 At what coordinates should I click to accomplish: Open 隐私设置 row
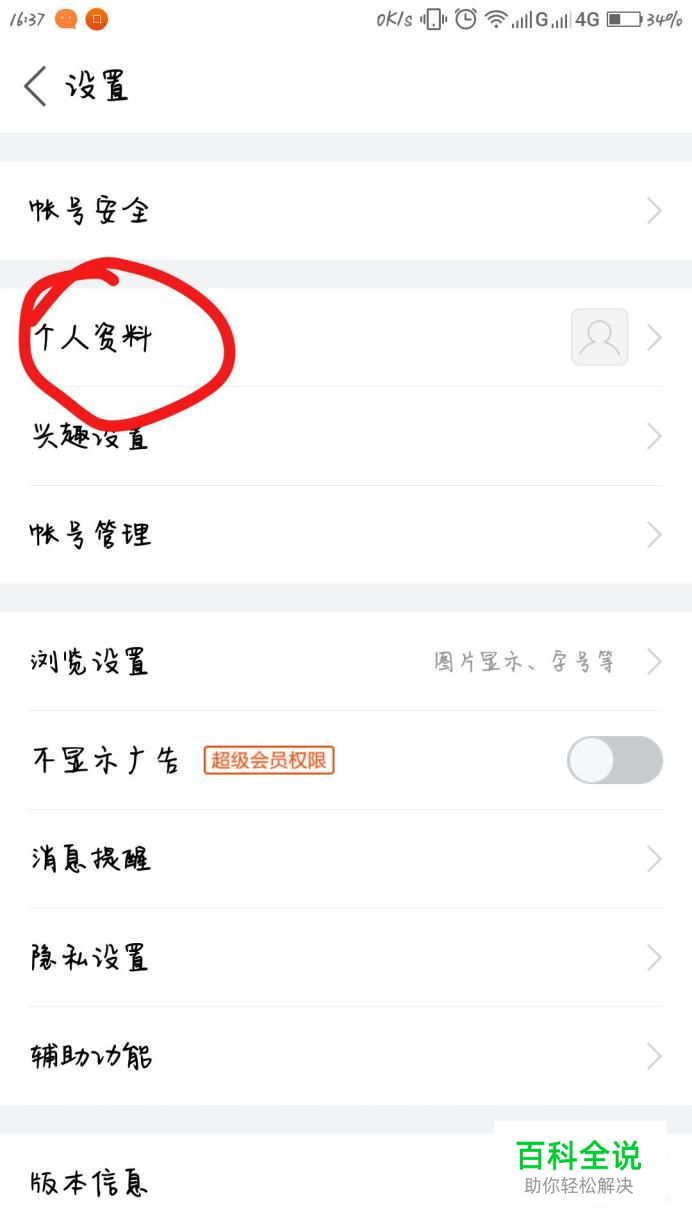pyautogui.click(x=346, y=957)
